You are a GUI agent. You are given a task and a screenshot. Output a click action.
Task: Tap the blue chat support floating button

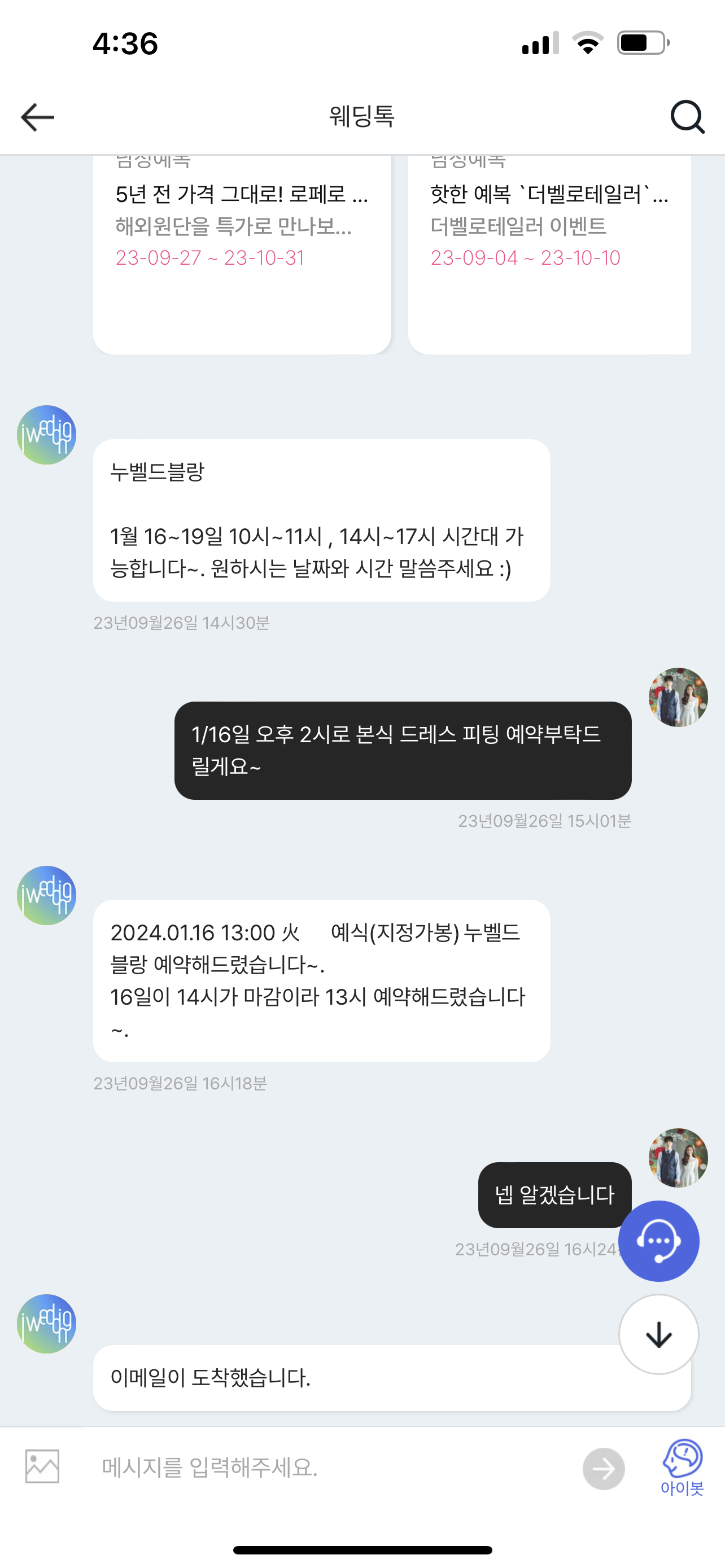coord(658,1241)
